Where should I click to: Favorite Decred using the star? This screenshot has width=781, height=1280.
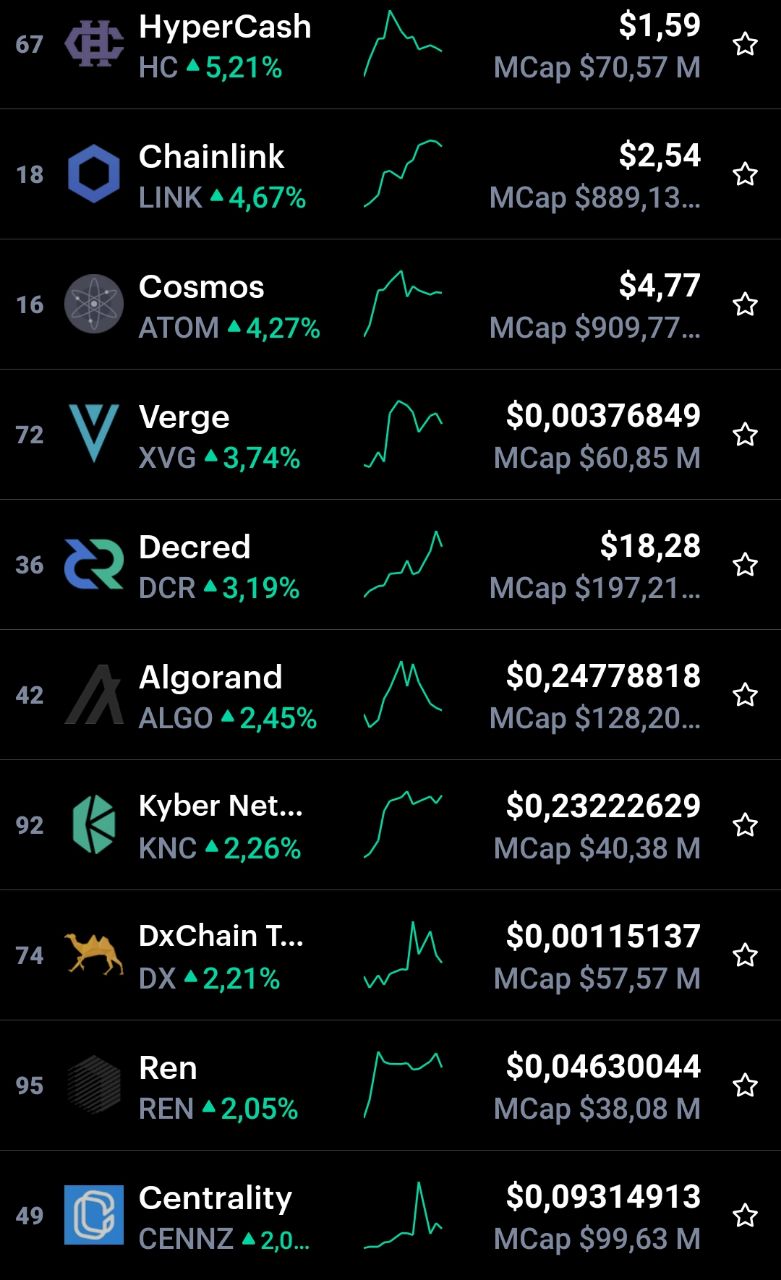tap(745, 564)
